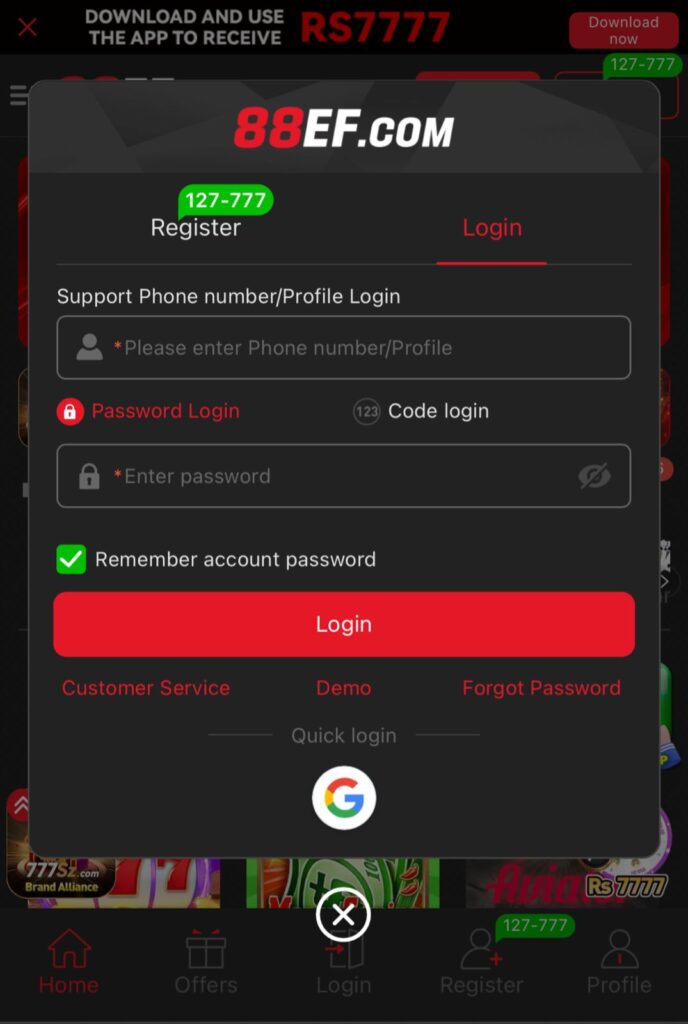Open the Demo link

tap(343, 688)
